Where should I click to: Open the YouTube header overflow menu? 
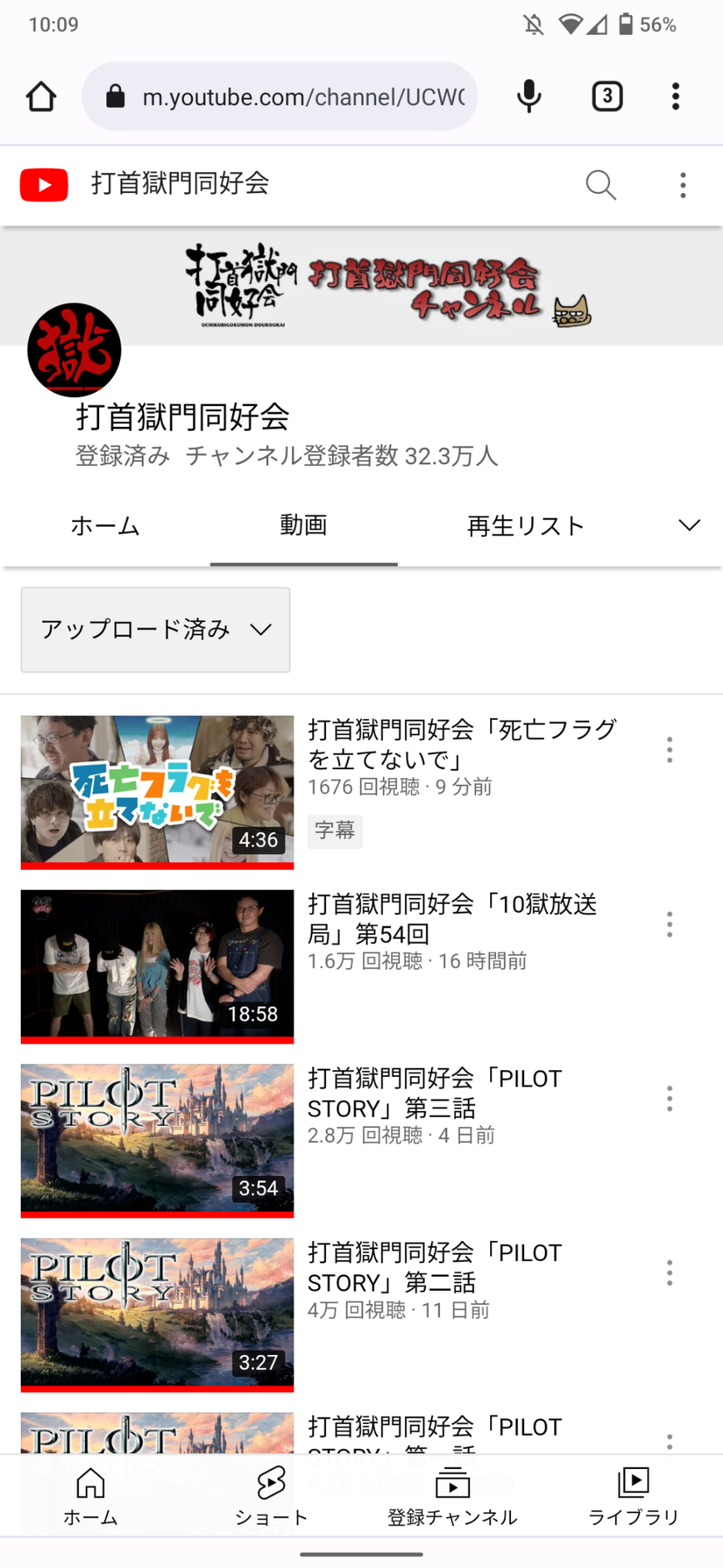[x=682, y=185]
